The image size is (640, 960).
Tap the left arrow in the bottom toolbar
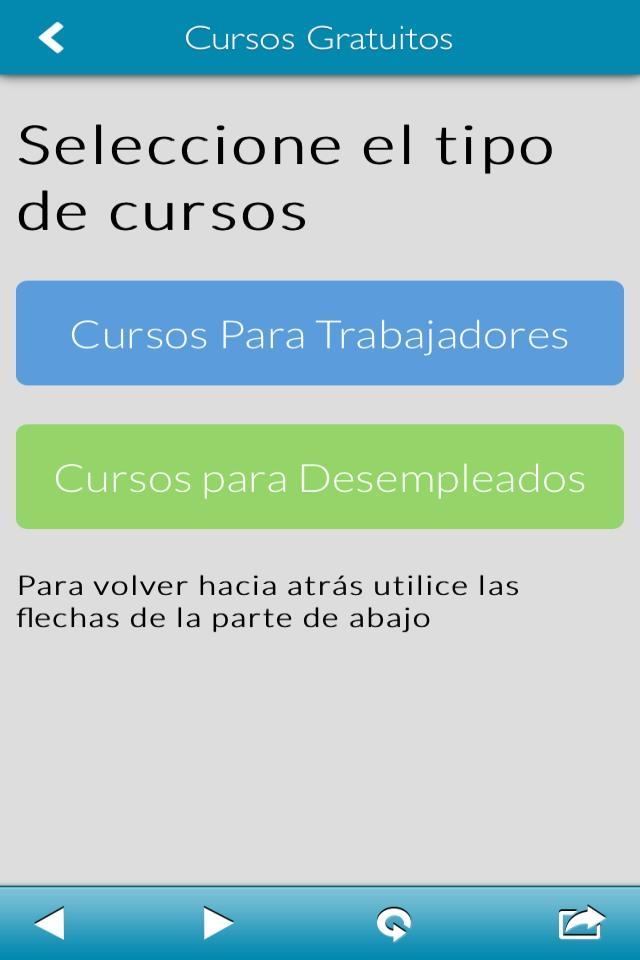(x=49, y=922)
